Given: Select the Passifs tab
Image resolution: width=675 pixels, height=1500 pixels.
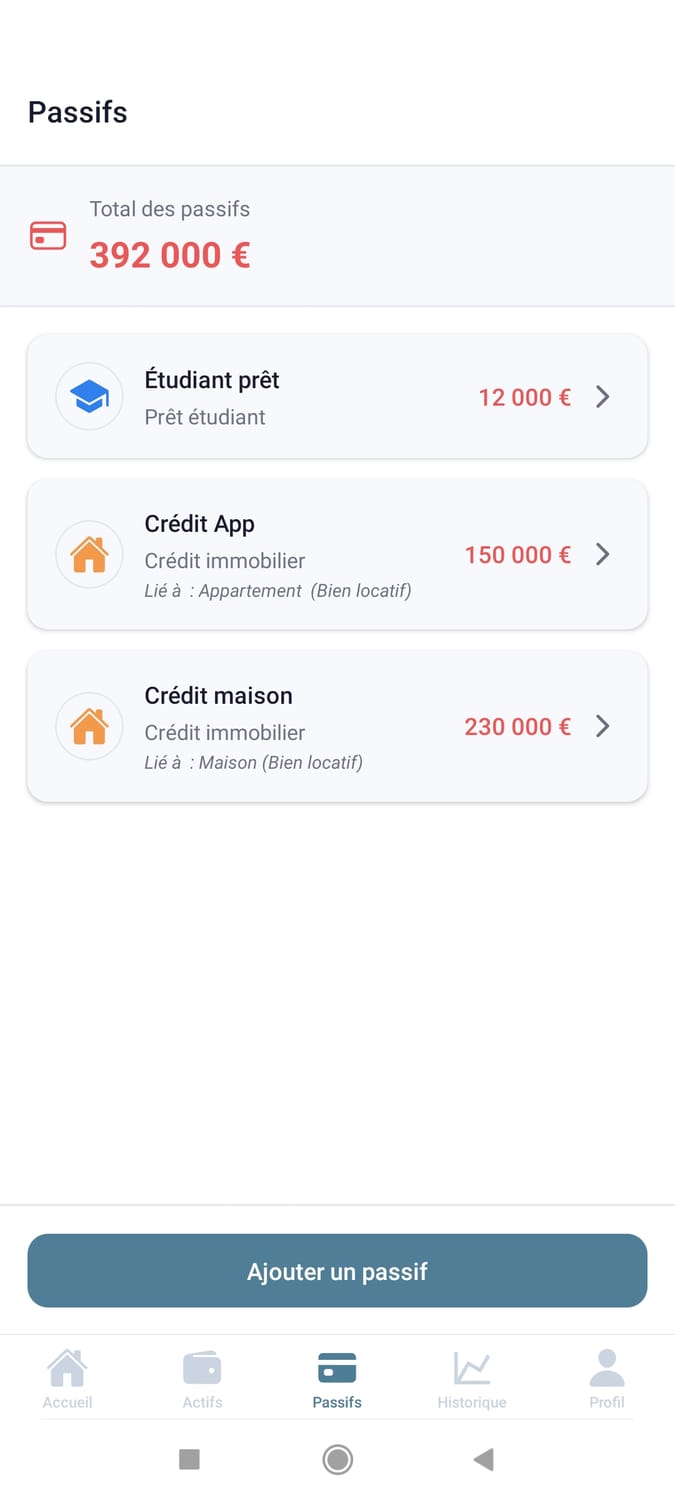Looking at the screenshot, I should pos(337,1379).
